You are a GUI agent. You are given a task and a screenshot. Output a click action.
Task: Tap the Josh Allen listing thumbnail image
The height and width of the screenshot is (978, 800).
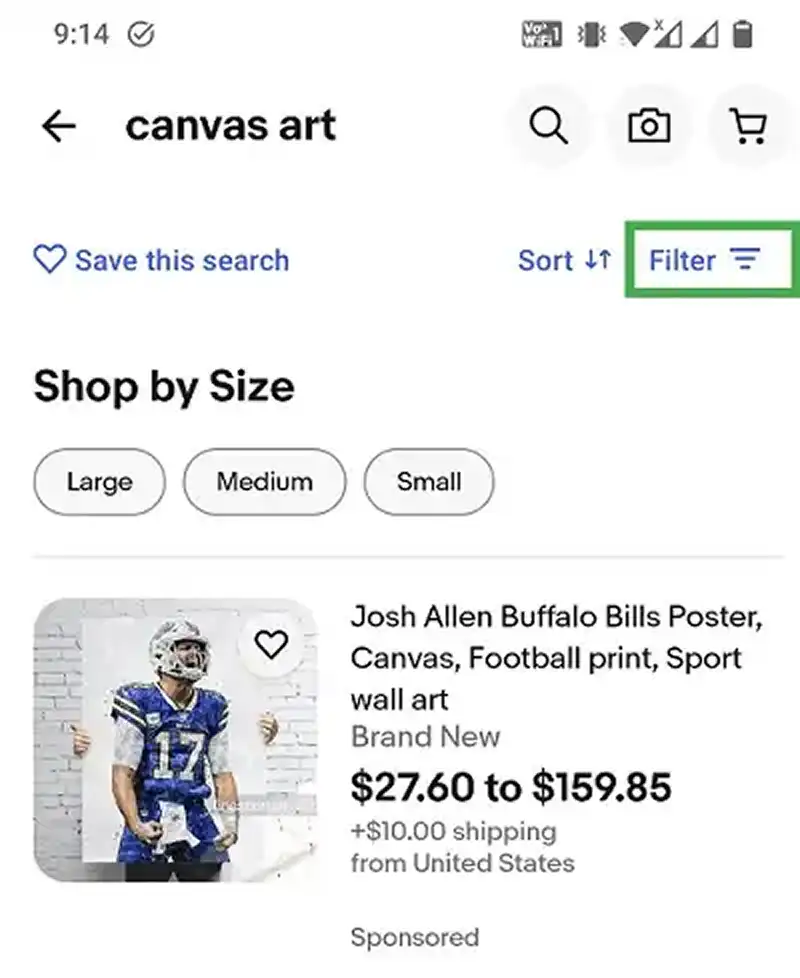coord(176,740)
